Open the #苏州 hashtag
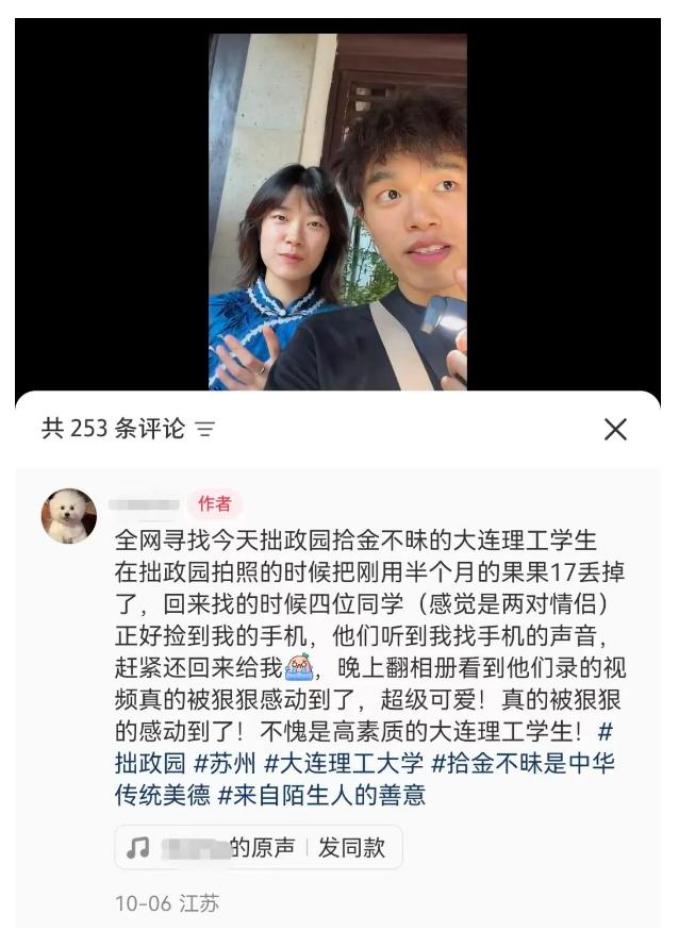The width and height of the screenshot is (679, 947). click(224, 764)
